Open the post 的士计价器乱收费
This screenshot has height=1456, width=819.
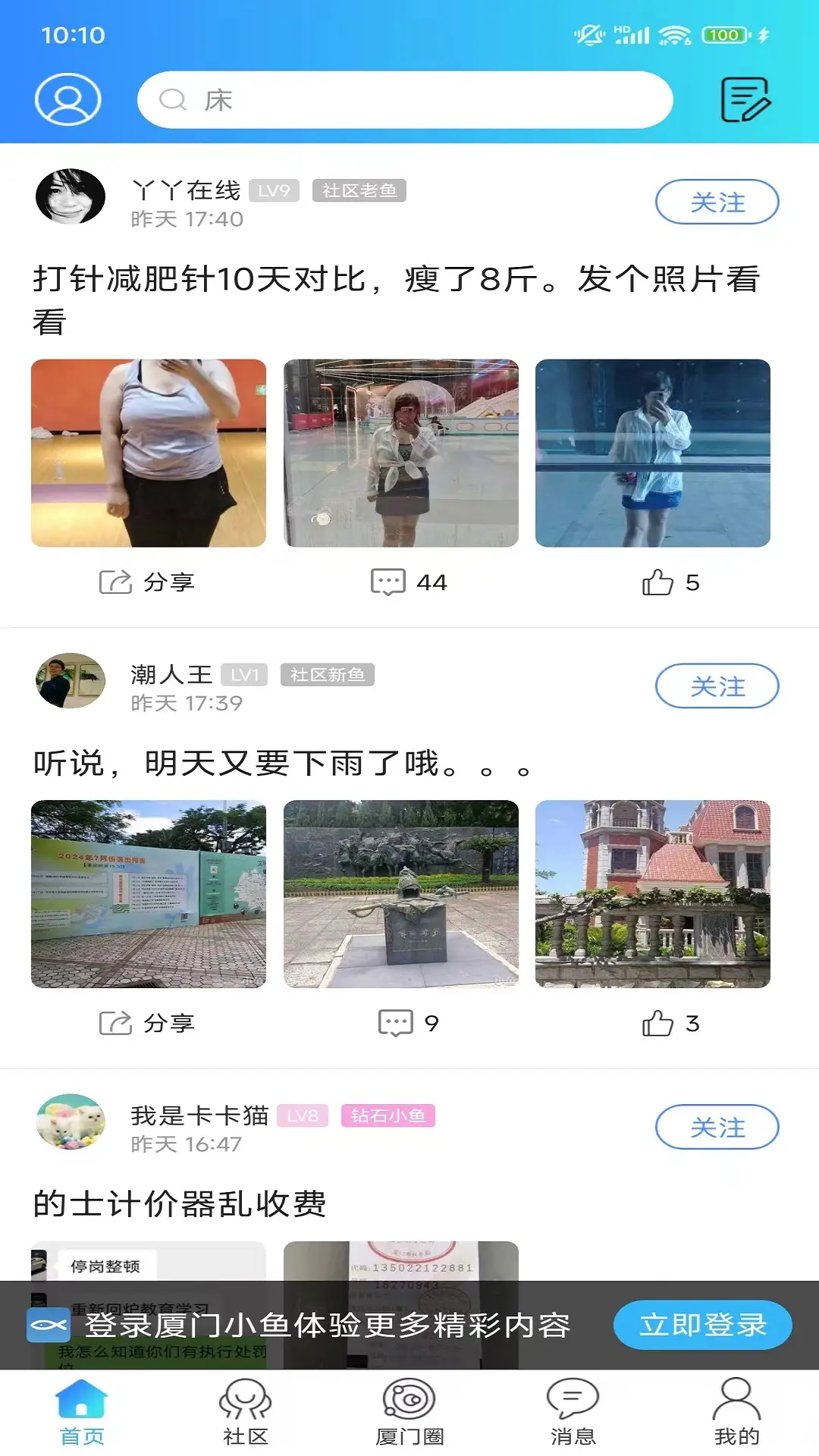pos(180,1203)
